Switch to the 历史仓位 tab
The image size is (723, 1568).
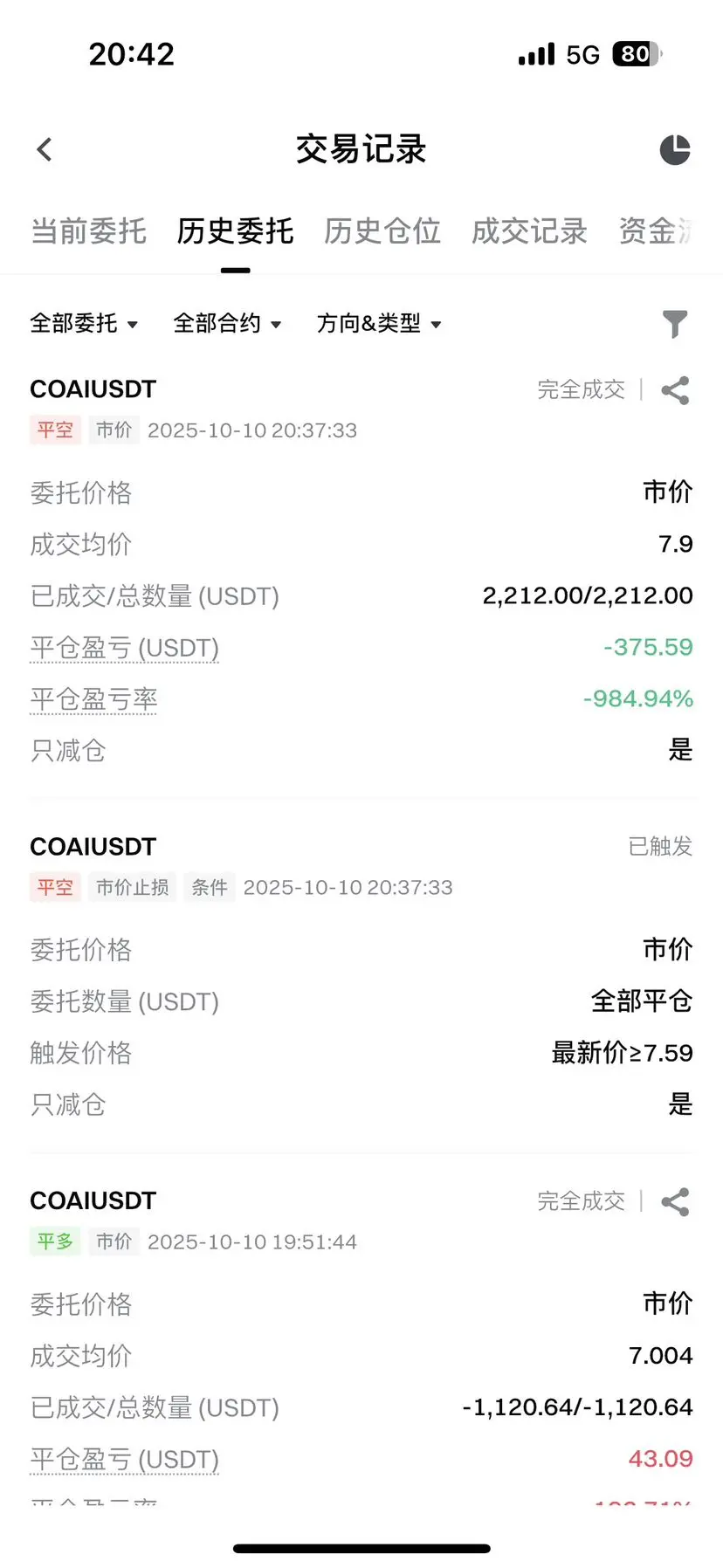click(x=382, y=231)
